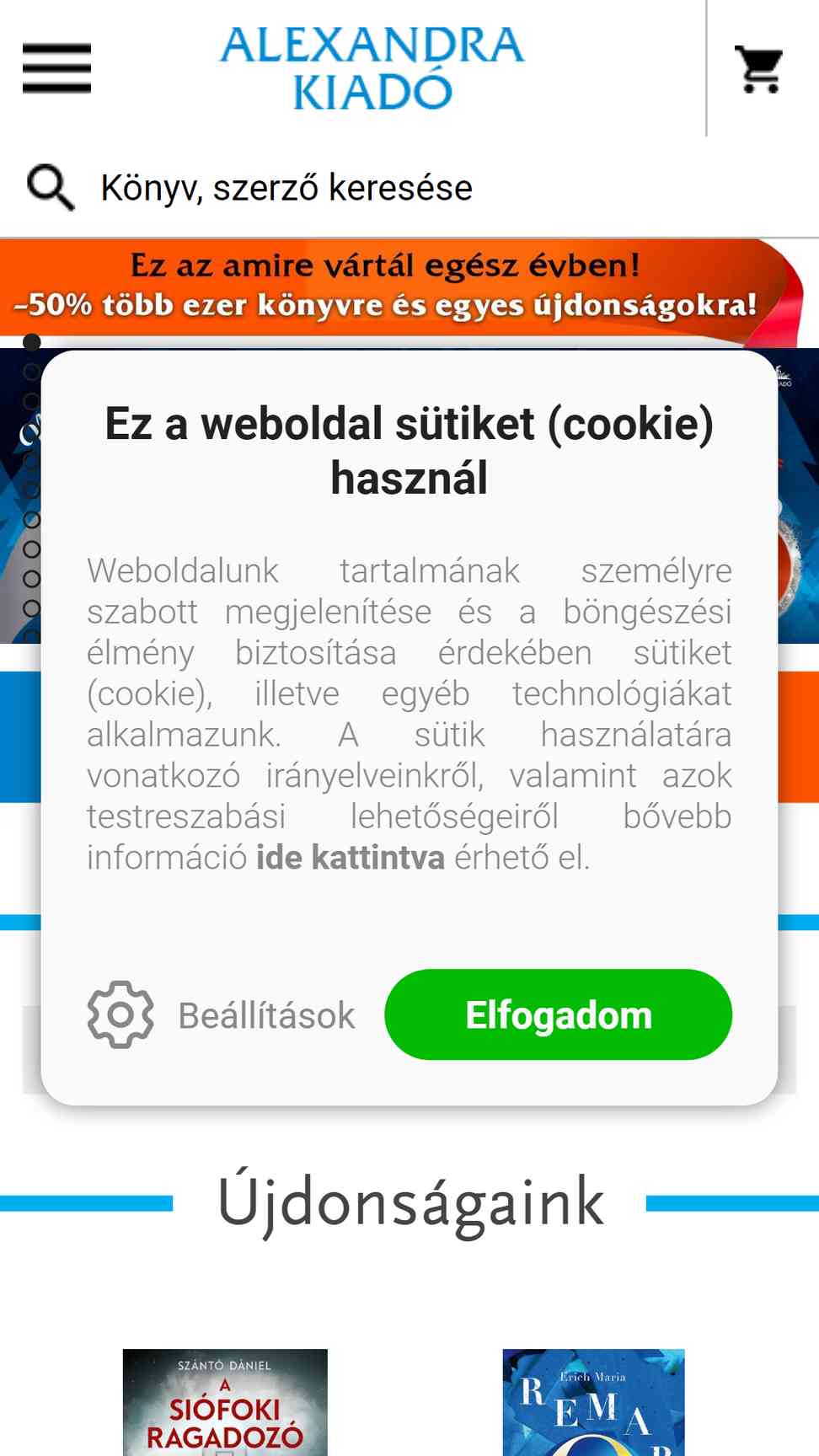Open the -50% sale promo banner

(403, 288)
